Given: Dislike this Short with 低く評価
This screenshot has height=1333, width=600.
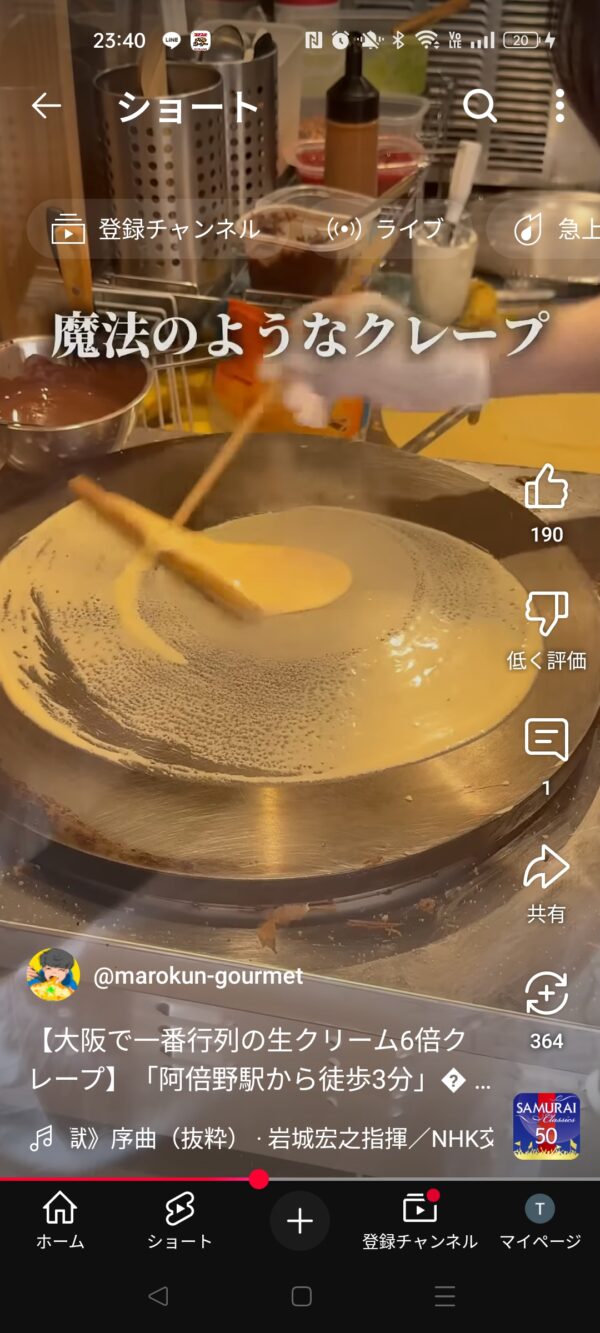Looking at the screenshot, I should tap(546, 615).
